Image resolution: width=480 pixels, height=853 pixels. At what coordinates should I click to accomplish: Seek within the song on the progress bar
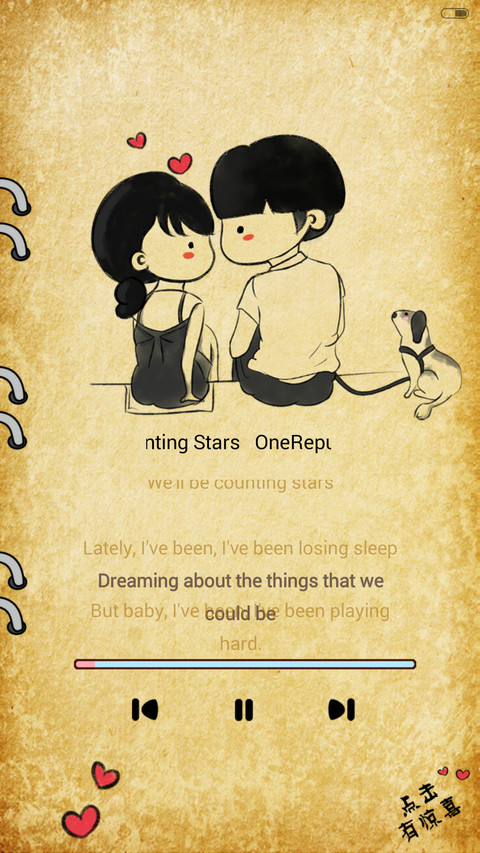[245, 664]
